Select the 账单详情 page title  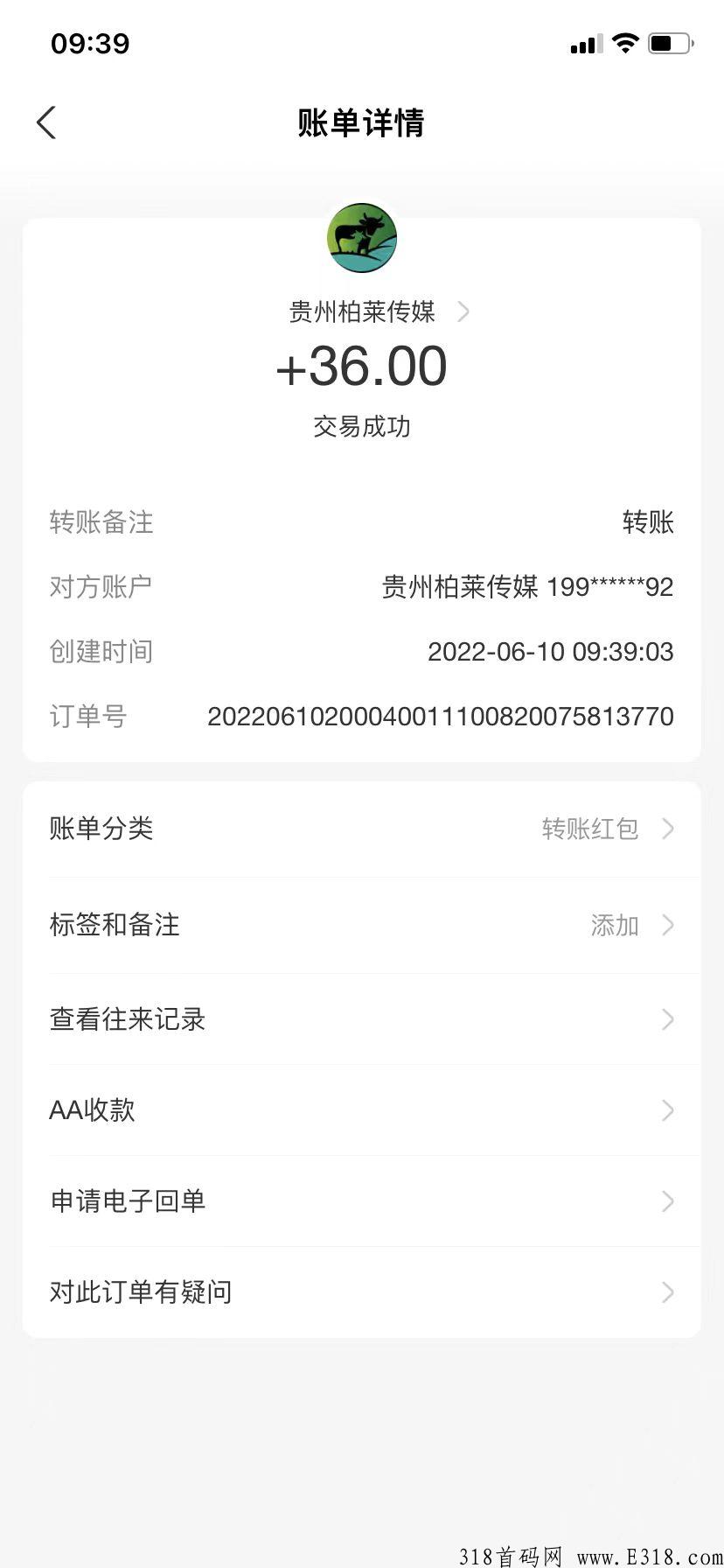(x=362, y=124)
